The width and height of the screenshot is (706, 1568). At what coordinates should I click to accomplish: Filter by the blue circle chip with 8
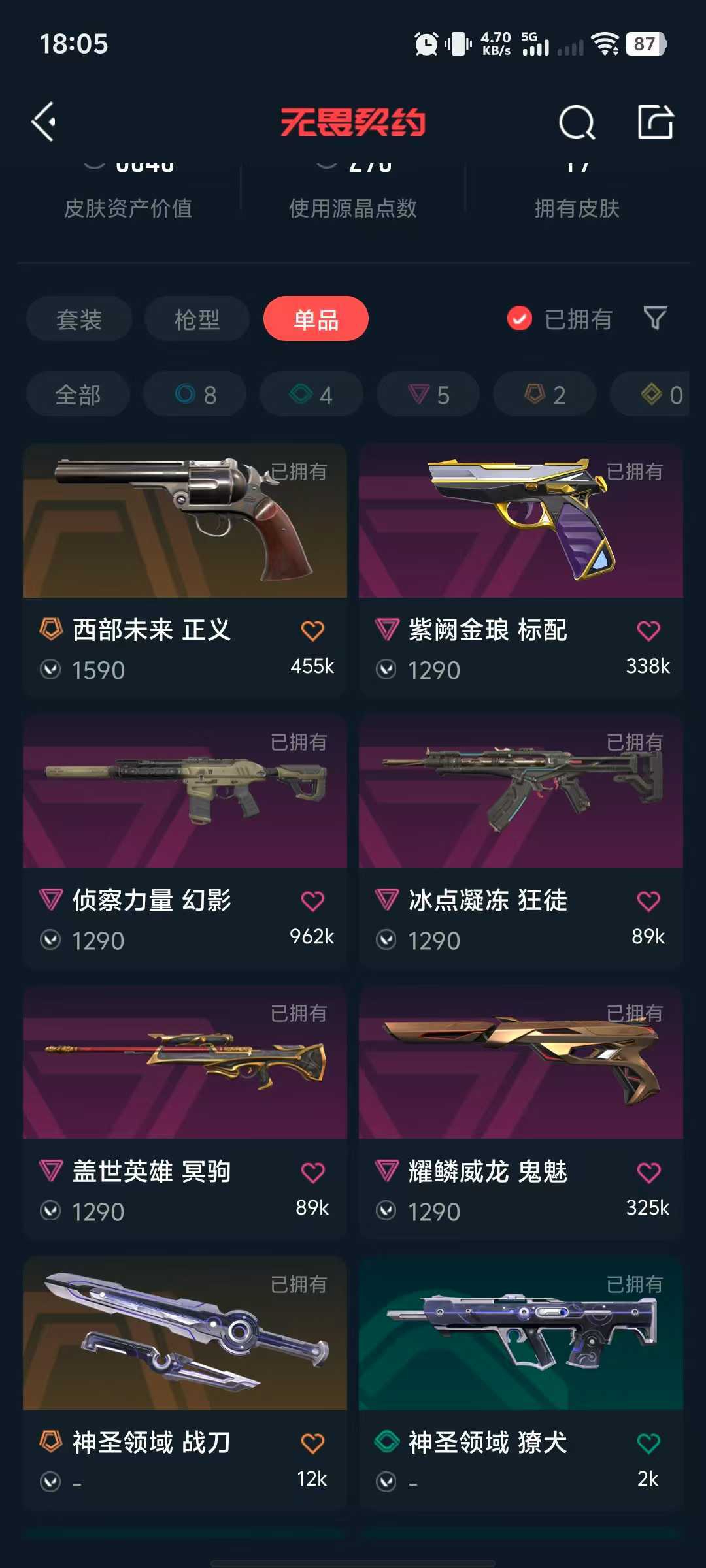[x=195, y=395]
